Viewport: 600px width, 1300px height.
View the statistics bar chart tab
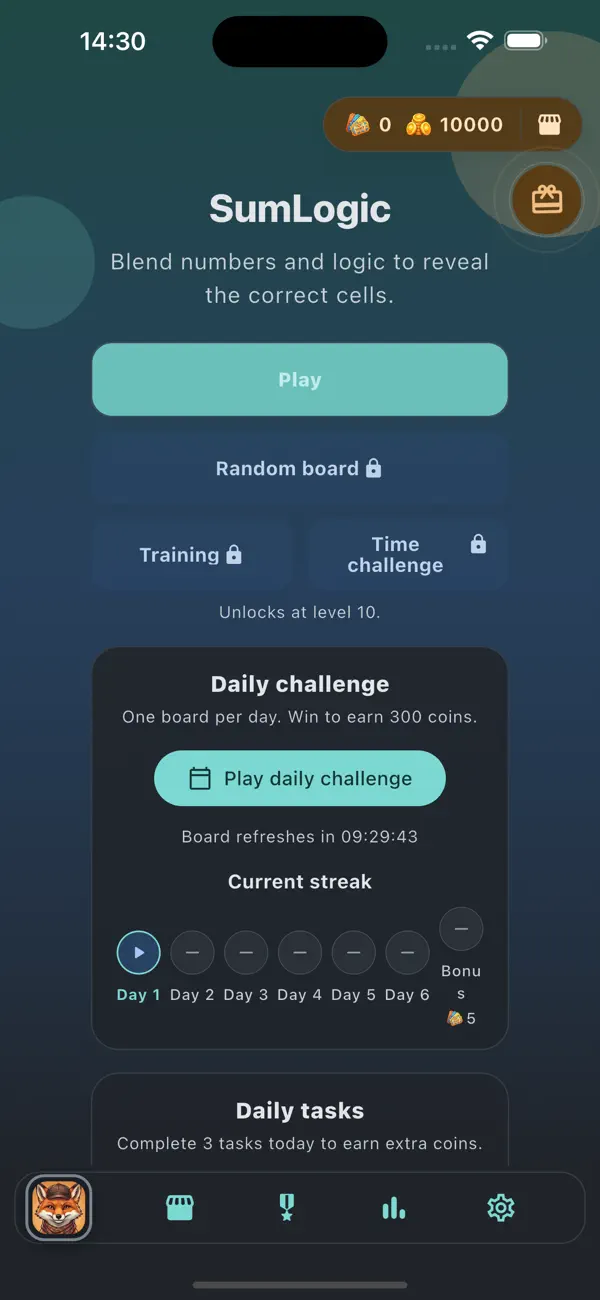394,1208
